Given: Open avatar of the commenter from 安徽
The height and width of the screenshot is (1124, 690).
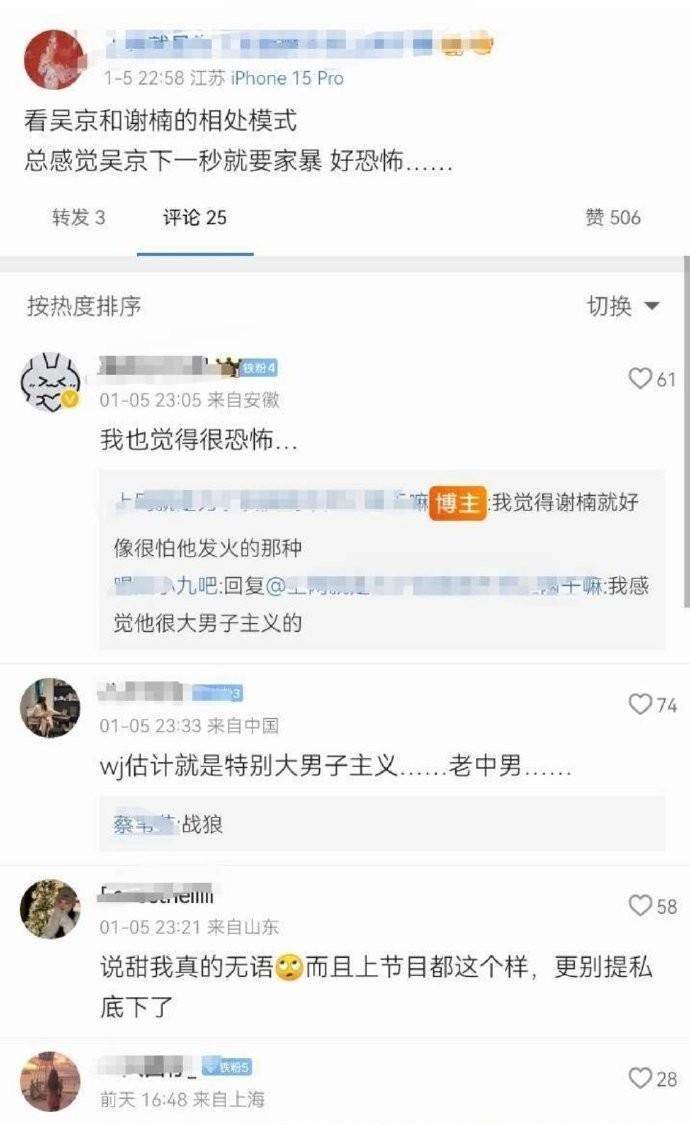Looking at the screenshot, I should [50, 382].
